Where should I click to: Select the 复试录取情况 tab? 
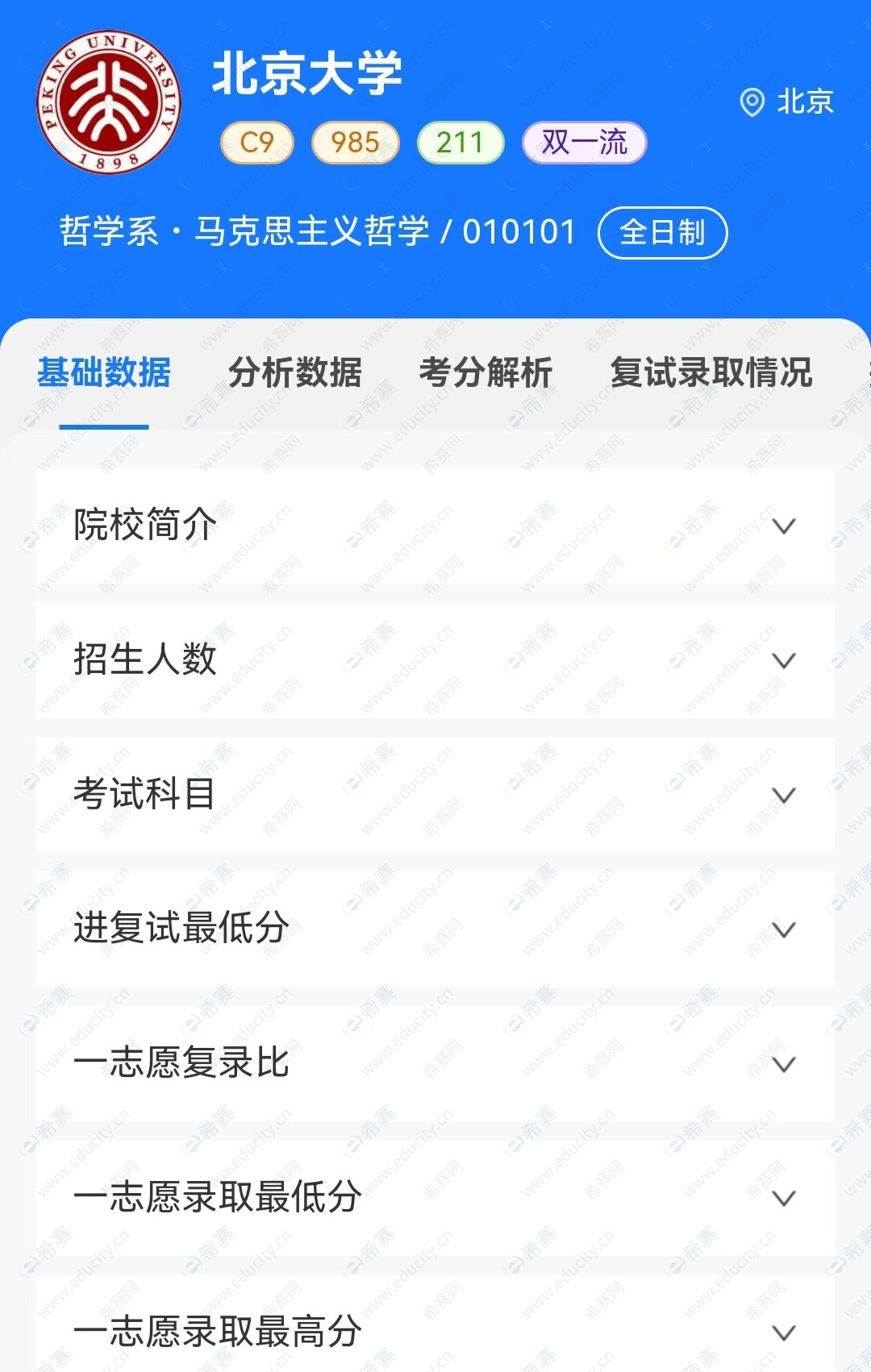point(710,372)
